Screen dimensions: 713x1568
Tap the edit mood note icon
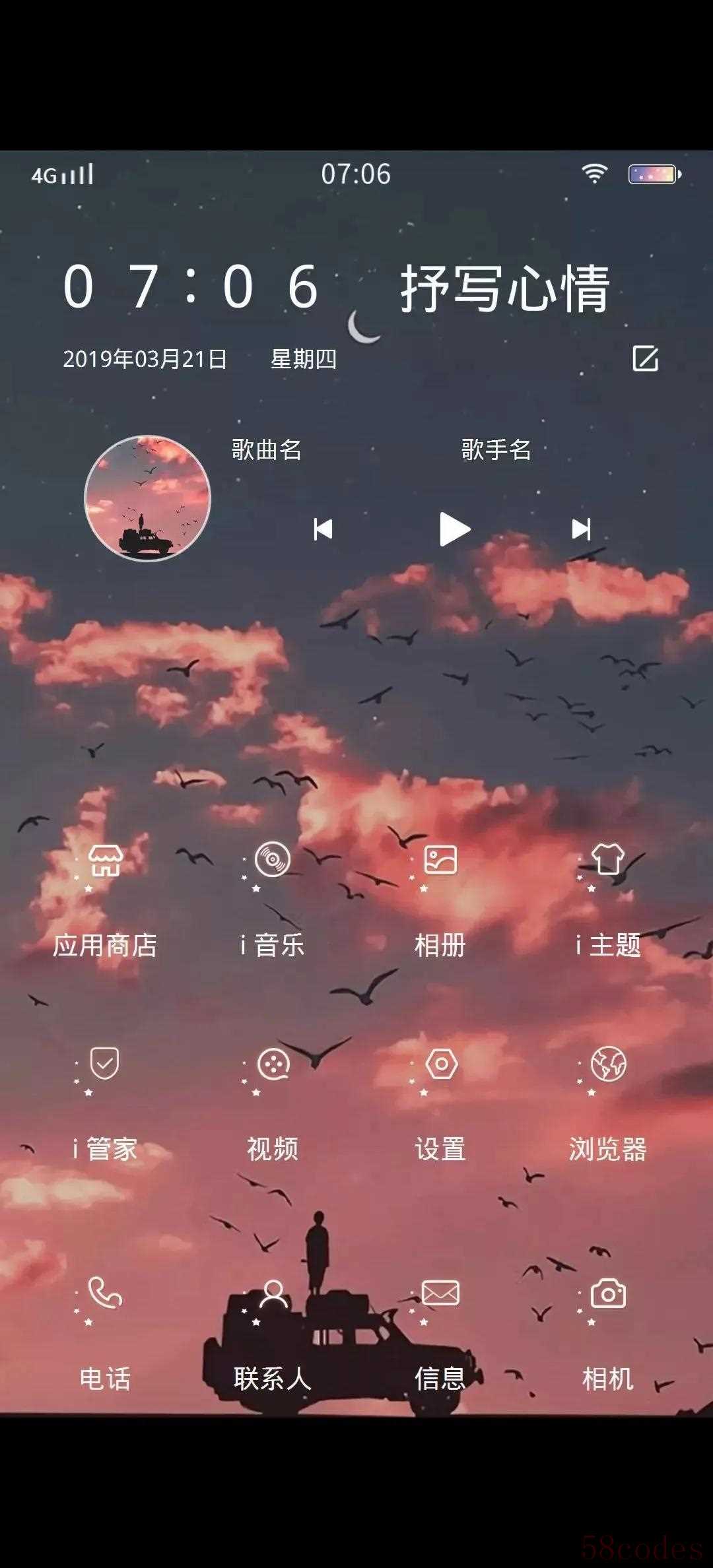[x=645, y=358]
